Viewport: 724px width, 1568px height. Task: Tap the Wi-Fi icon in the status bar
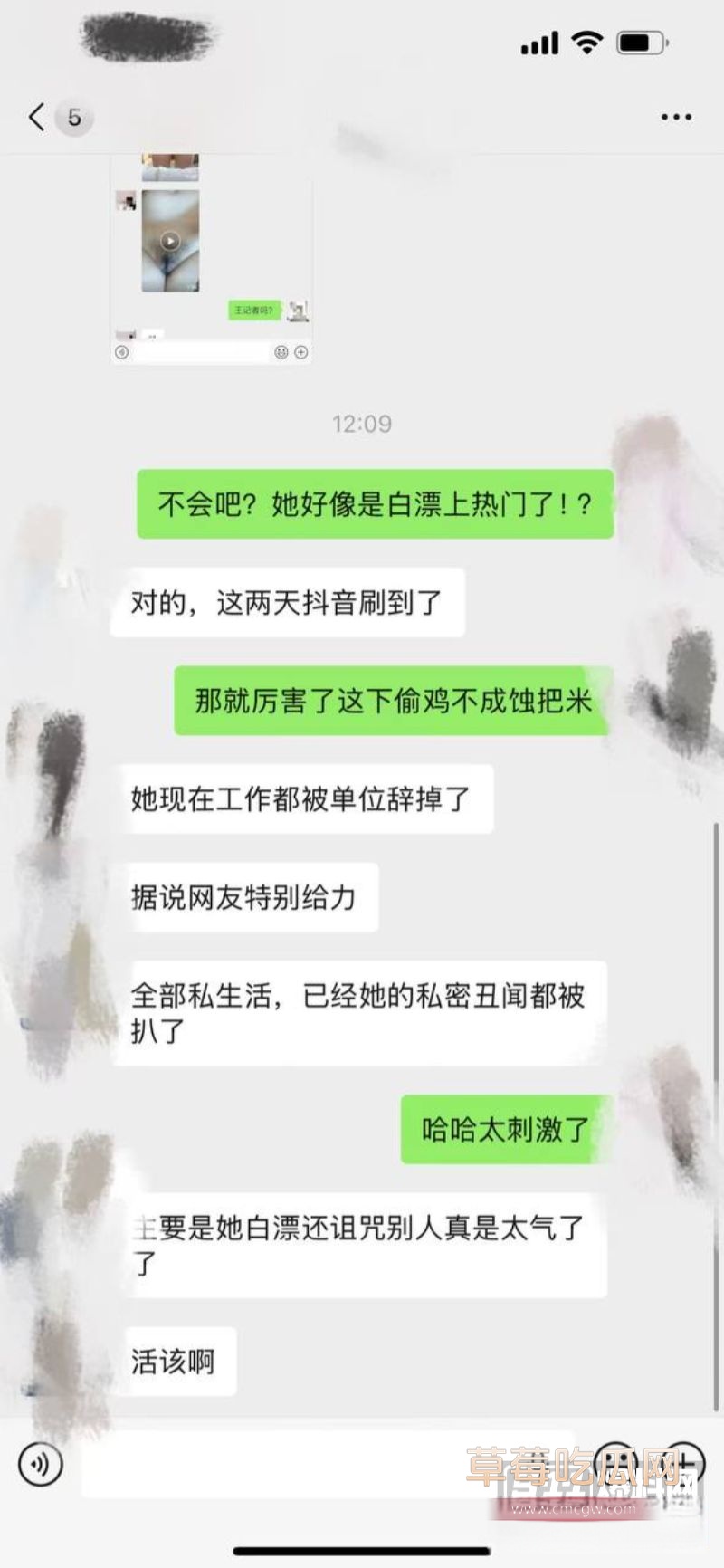(x=586, y=43)
